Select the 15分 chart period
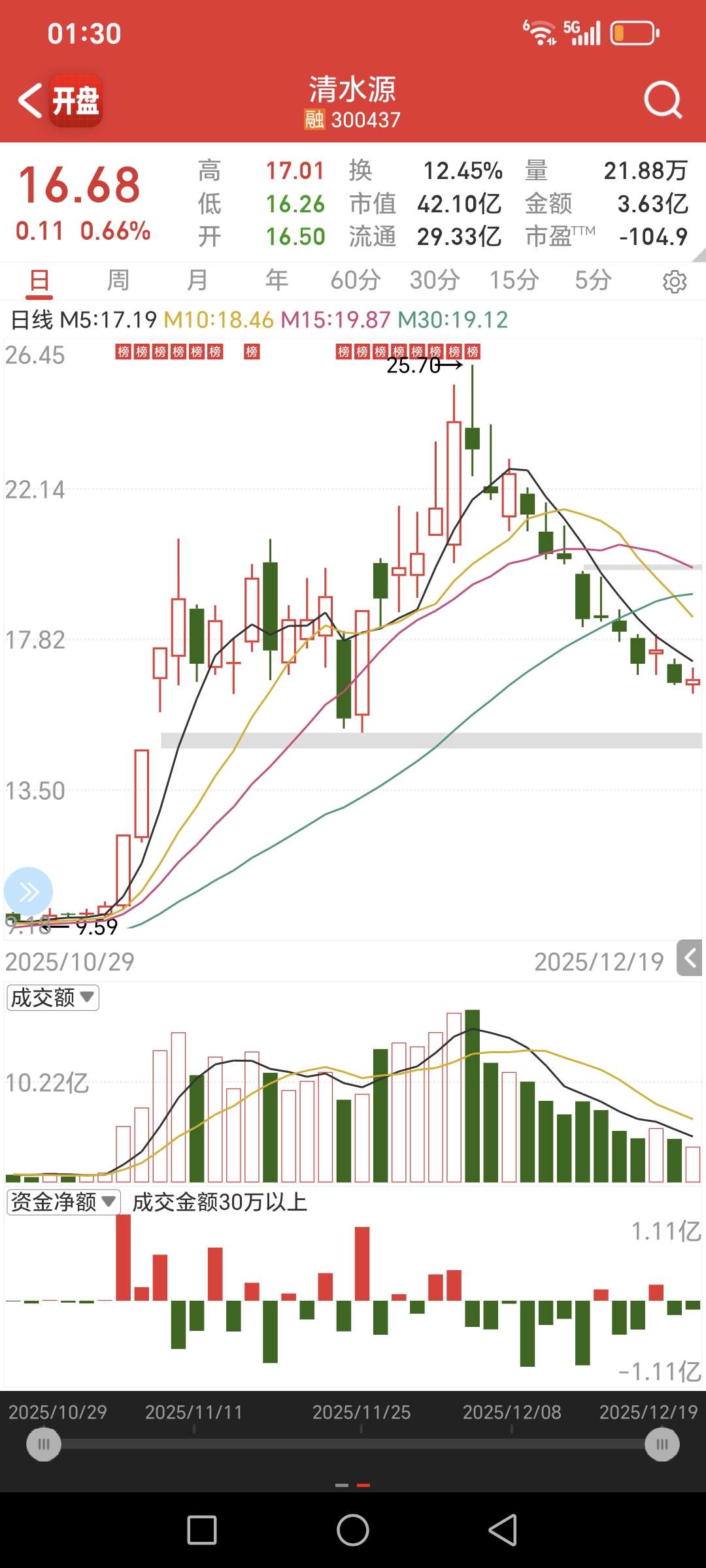Screen dimensions: 706x1568 514,280
